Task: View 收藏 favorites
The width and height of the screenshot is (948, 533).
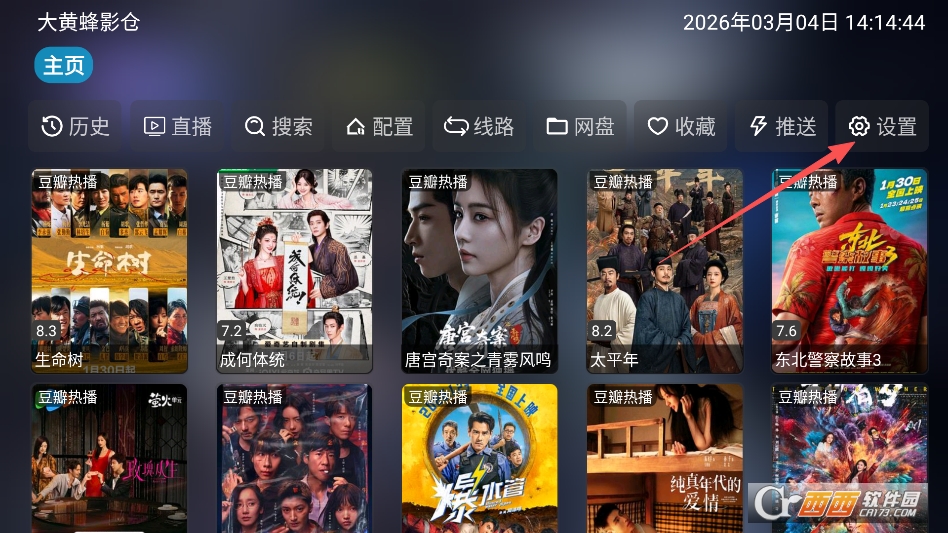Action: (x=682, y=126)
